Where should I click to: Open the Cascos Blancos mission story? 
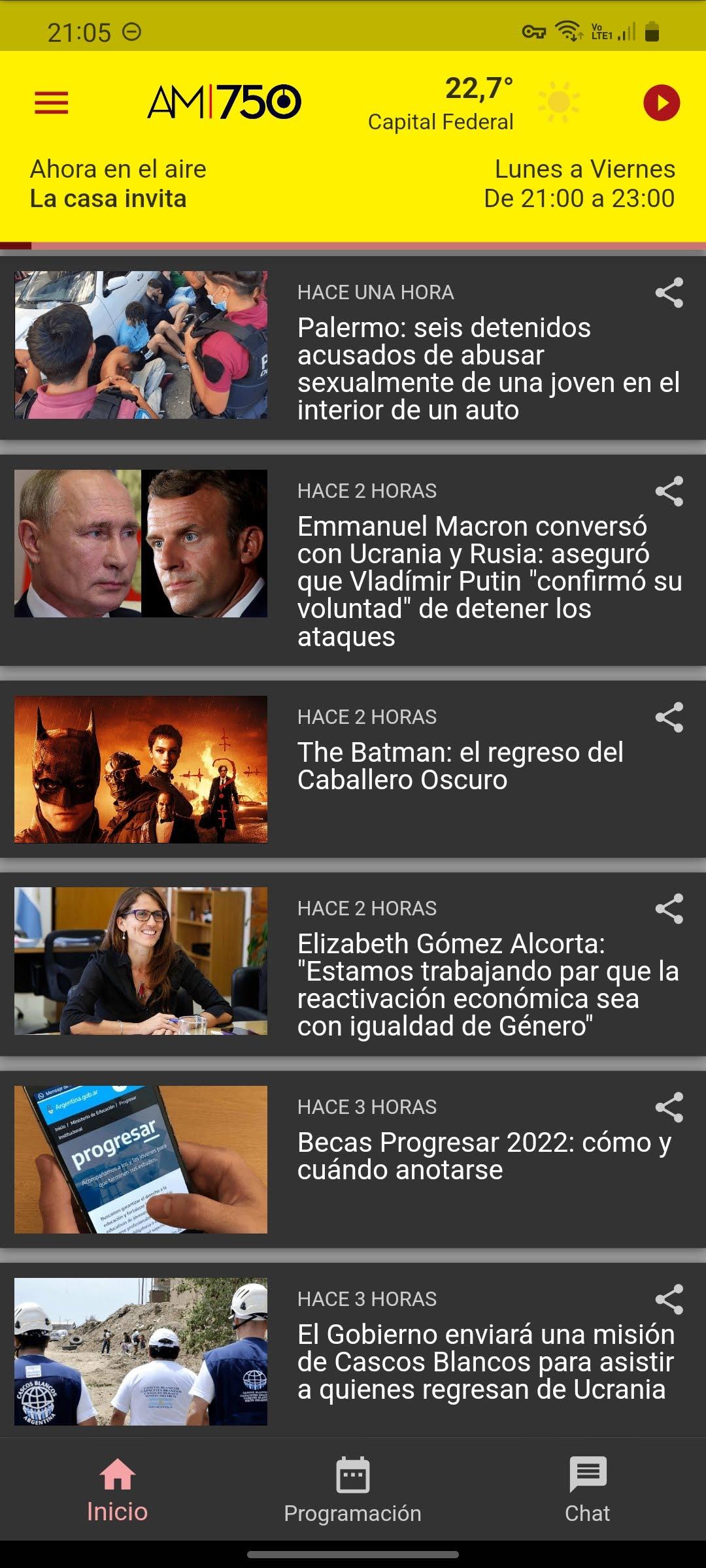tap(353, 1350)
